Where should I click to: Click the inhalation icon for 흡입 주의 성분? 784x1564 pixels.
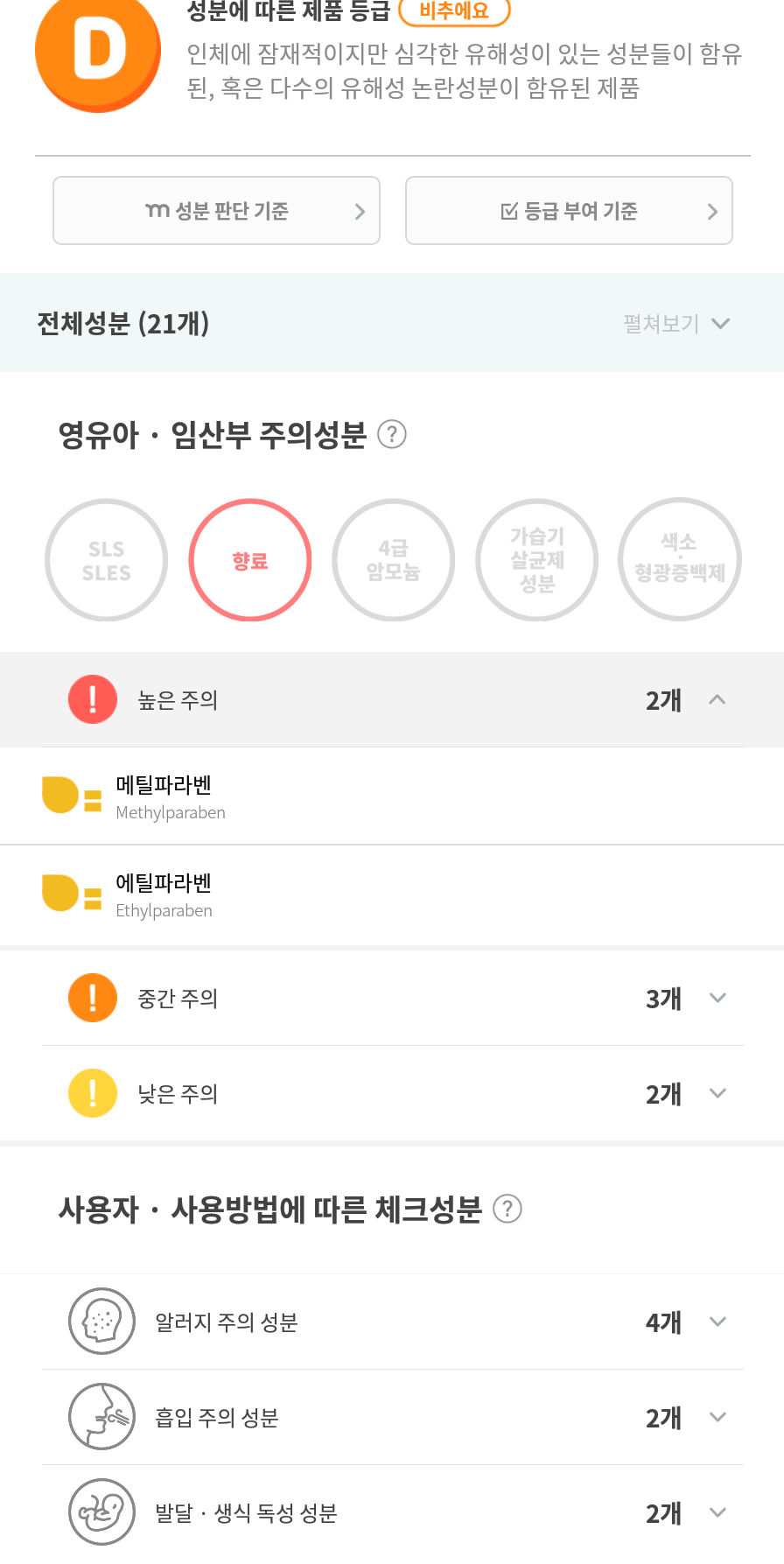(x=101, y=1417)
